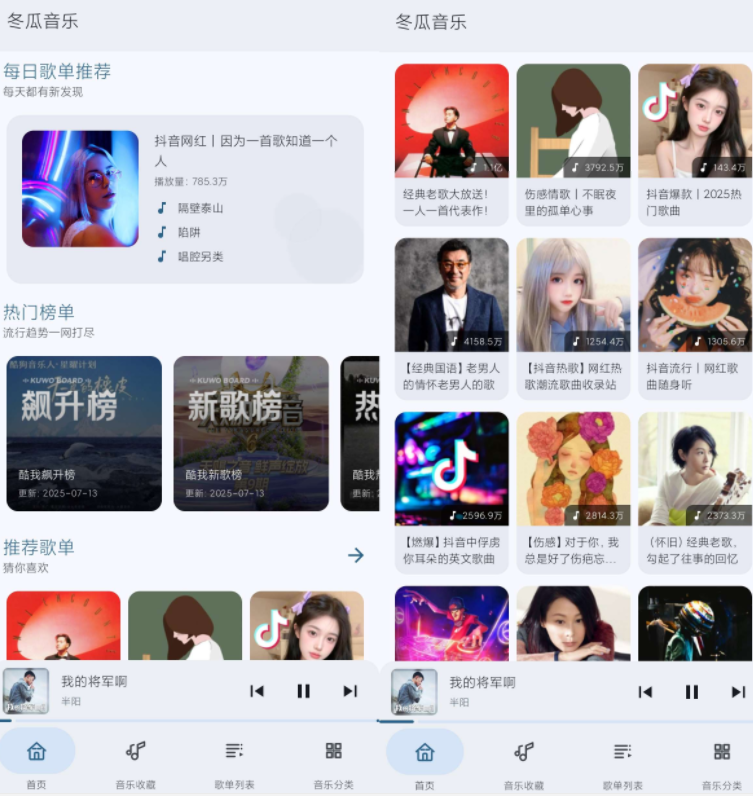
Task: Open 【燃爆】抖音中俘虏你耳朵的英文歌曲
Action: click(452, 492)
